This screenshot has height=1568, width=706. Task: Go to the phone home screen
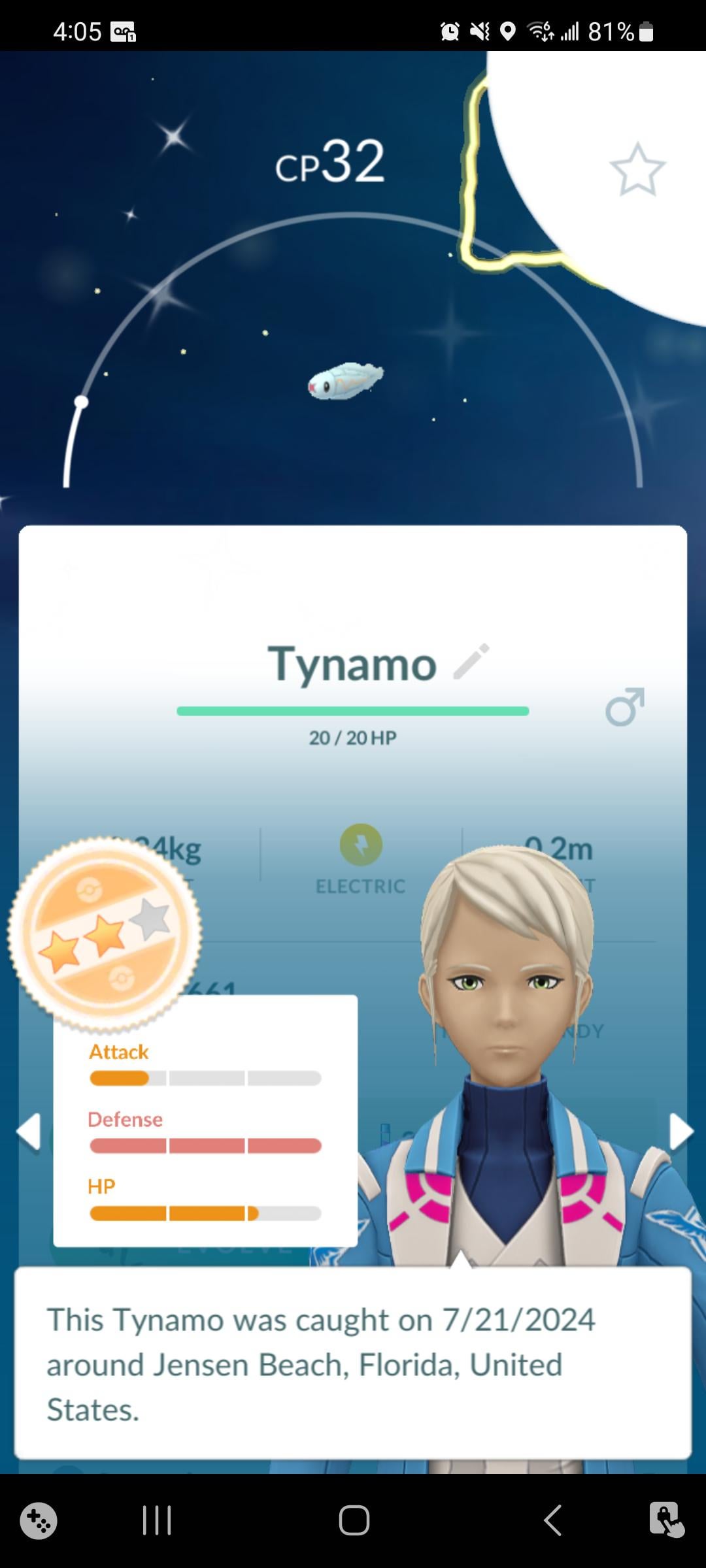[x=354, y=1520]
